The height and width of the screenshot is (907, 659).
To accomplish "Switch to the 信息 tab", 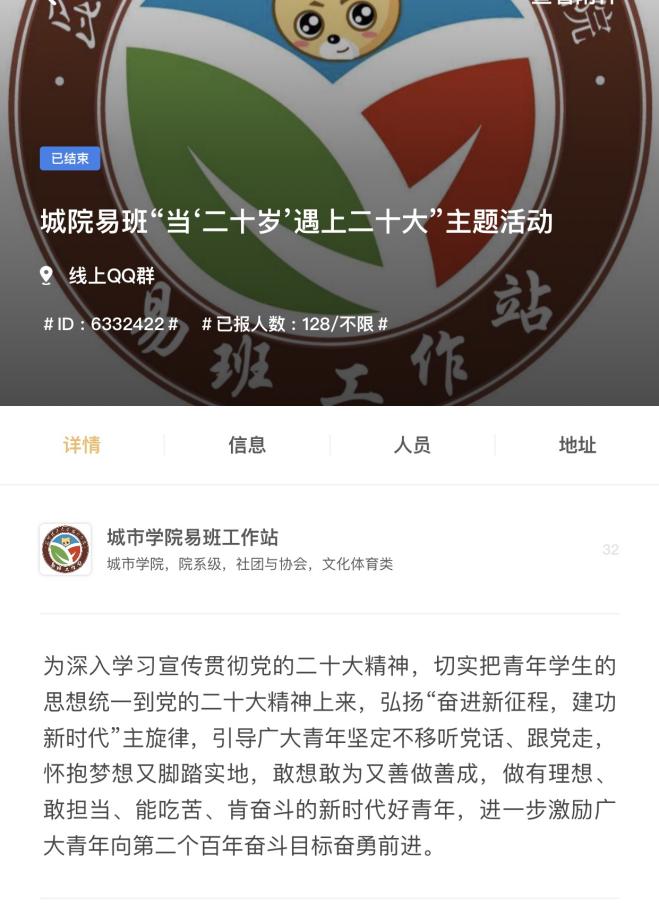I will click(247, 445).
